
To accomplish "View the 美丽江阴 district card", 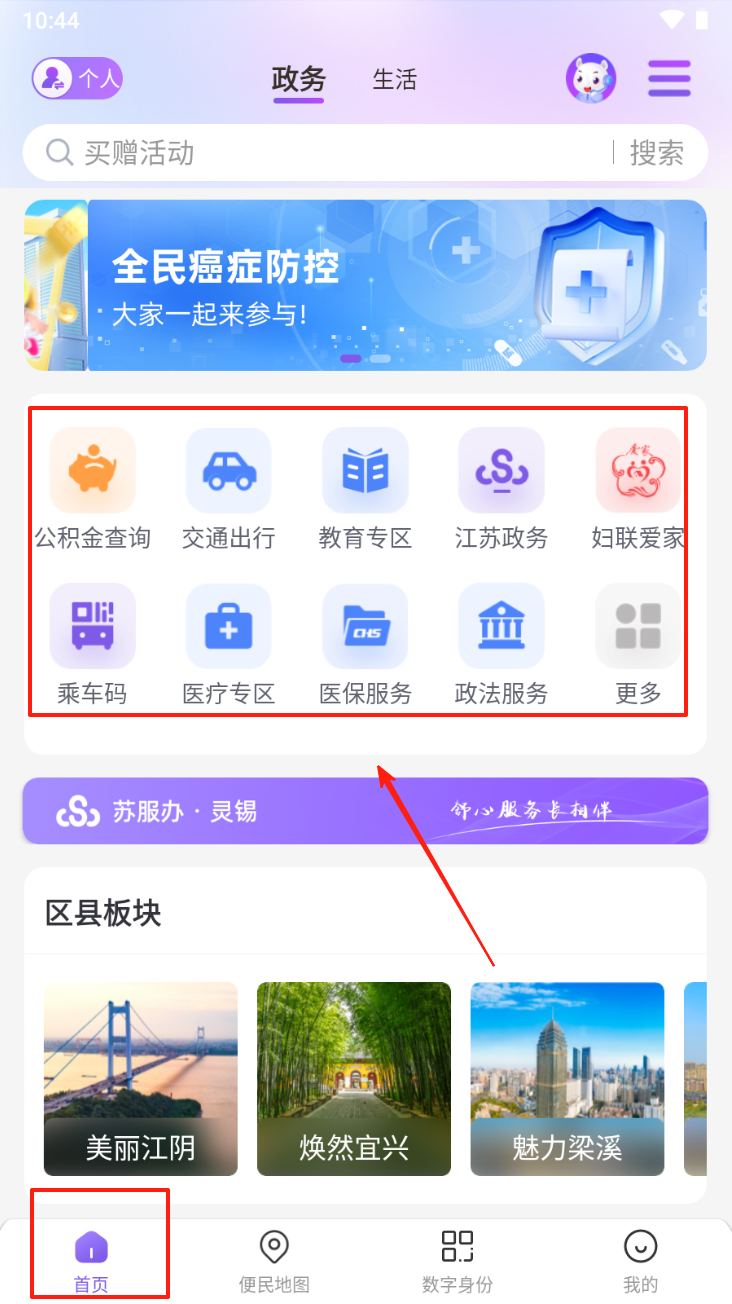I will tap(140, 1078).
